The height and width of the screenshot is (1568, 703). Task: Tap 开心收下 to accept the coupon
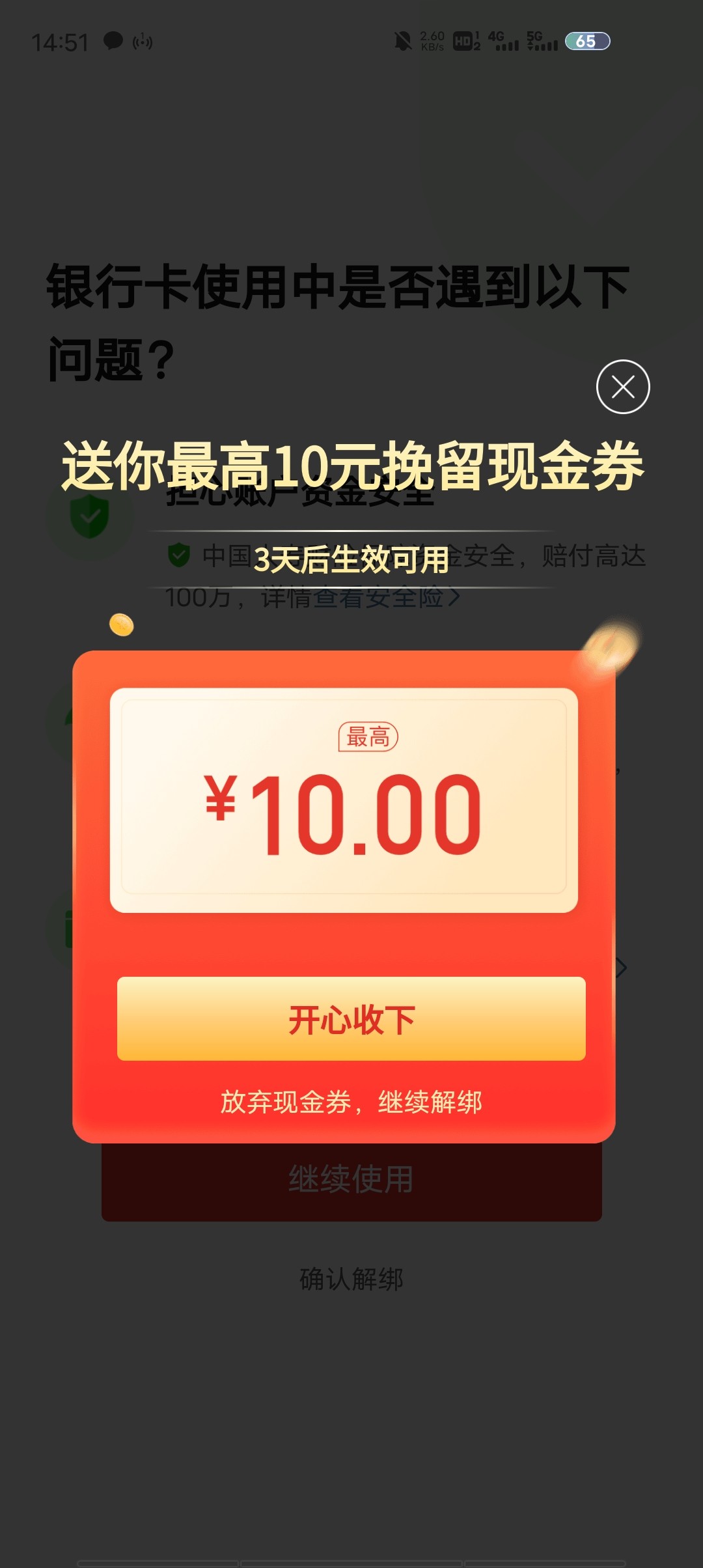pyautogui.click(x=351, y=1018)
